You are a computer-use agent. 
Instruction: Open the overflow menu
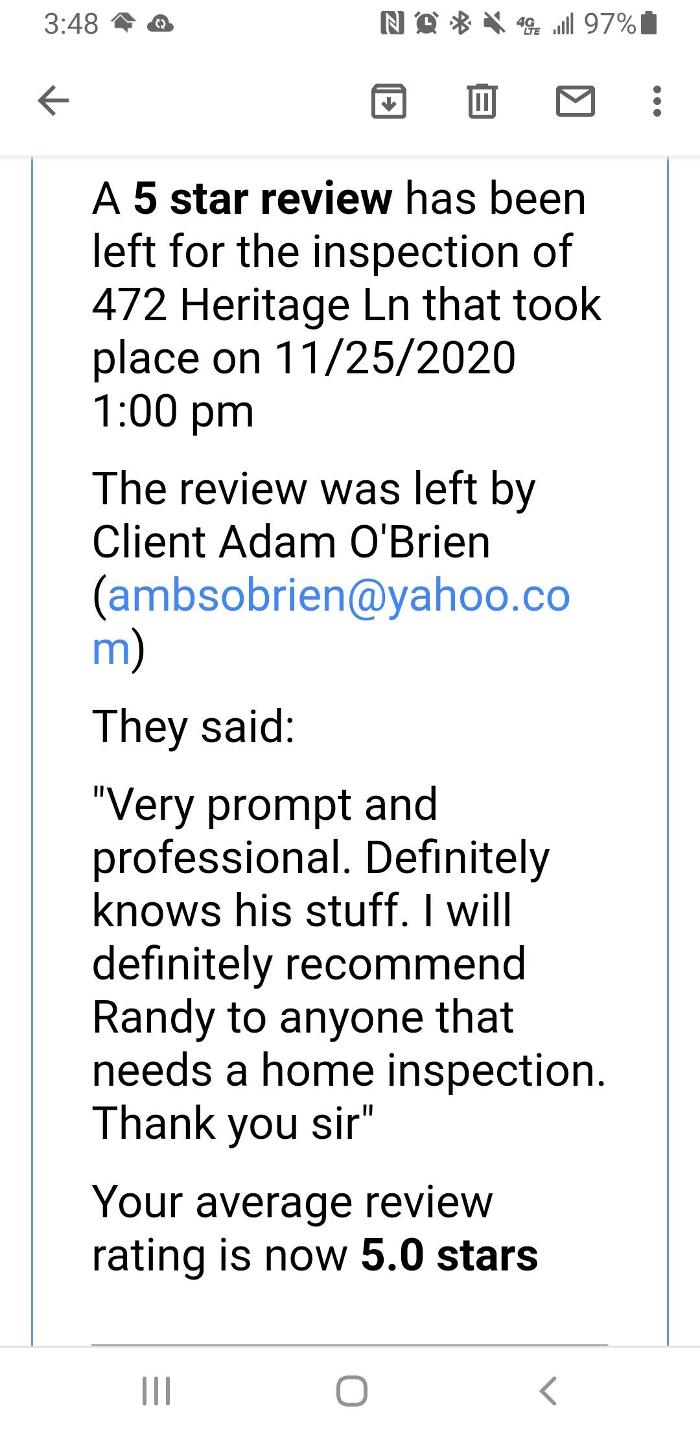(656, 101)
